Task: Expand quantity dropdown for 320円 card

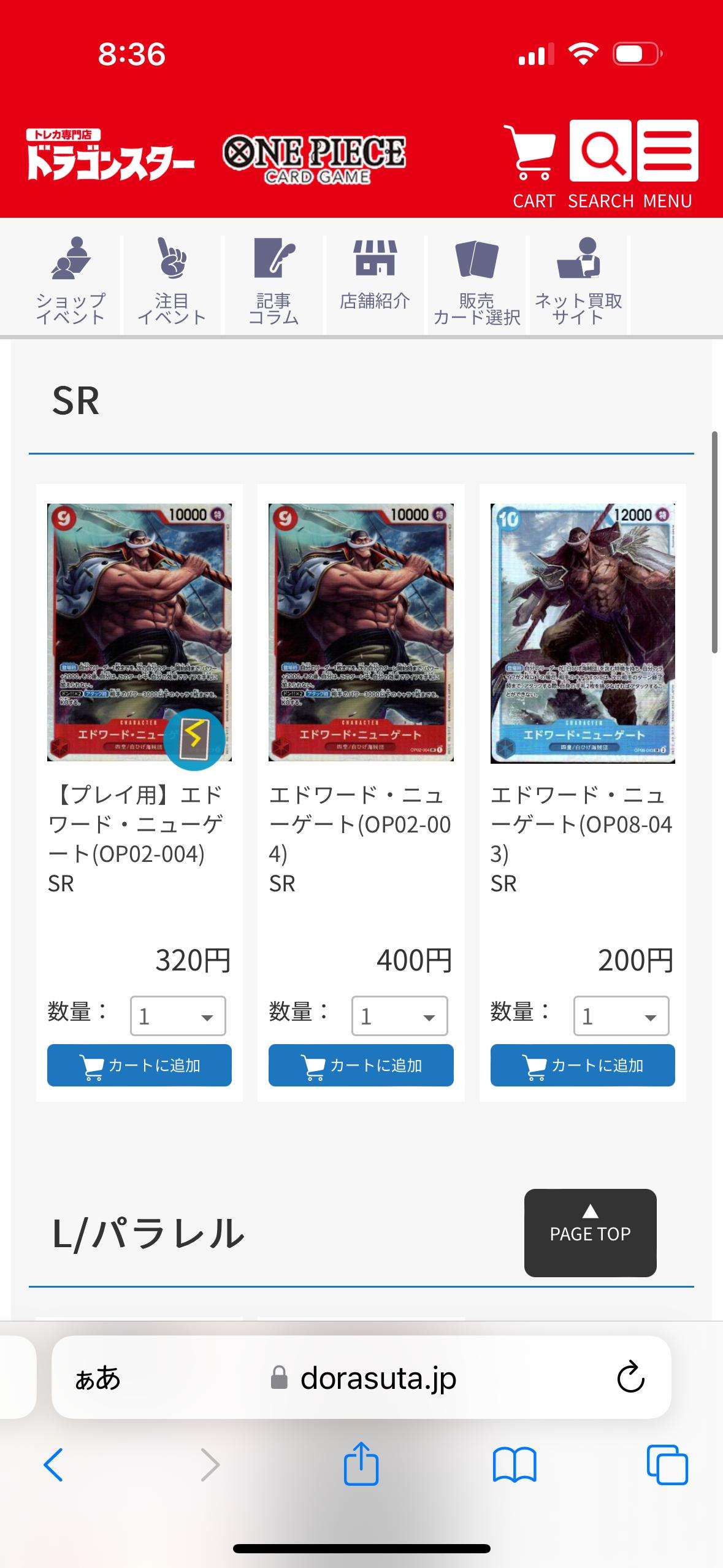Action: 178,1017
